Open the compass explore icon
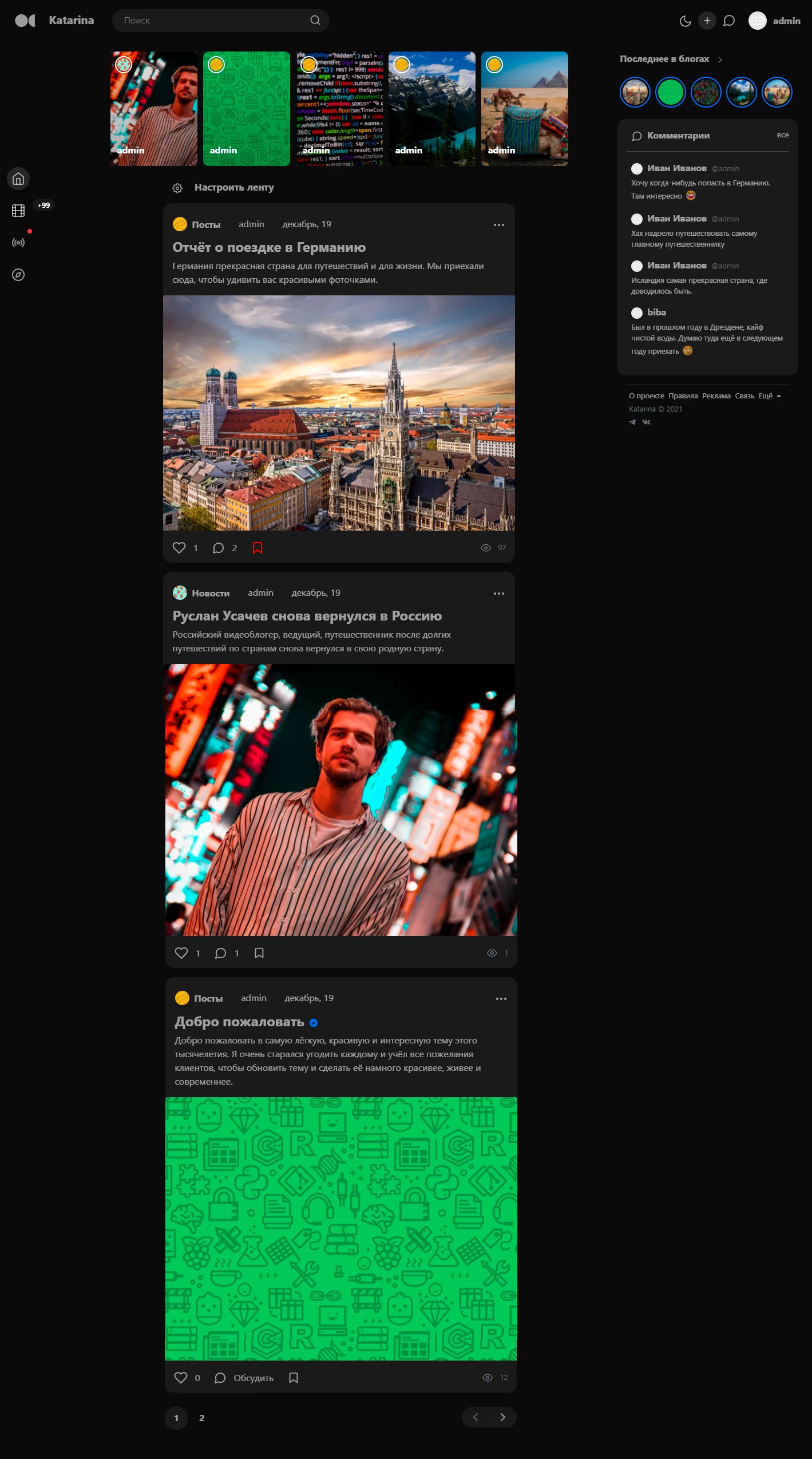812x1459 pixels. tap(18, 275)
